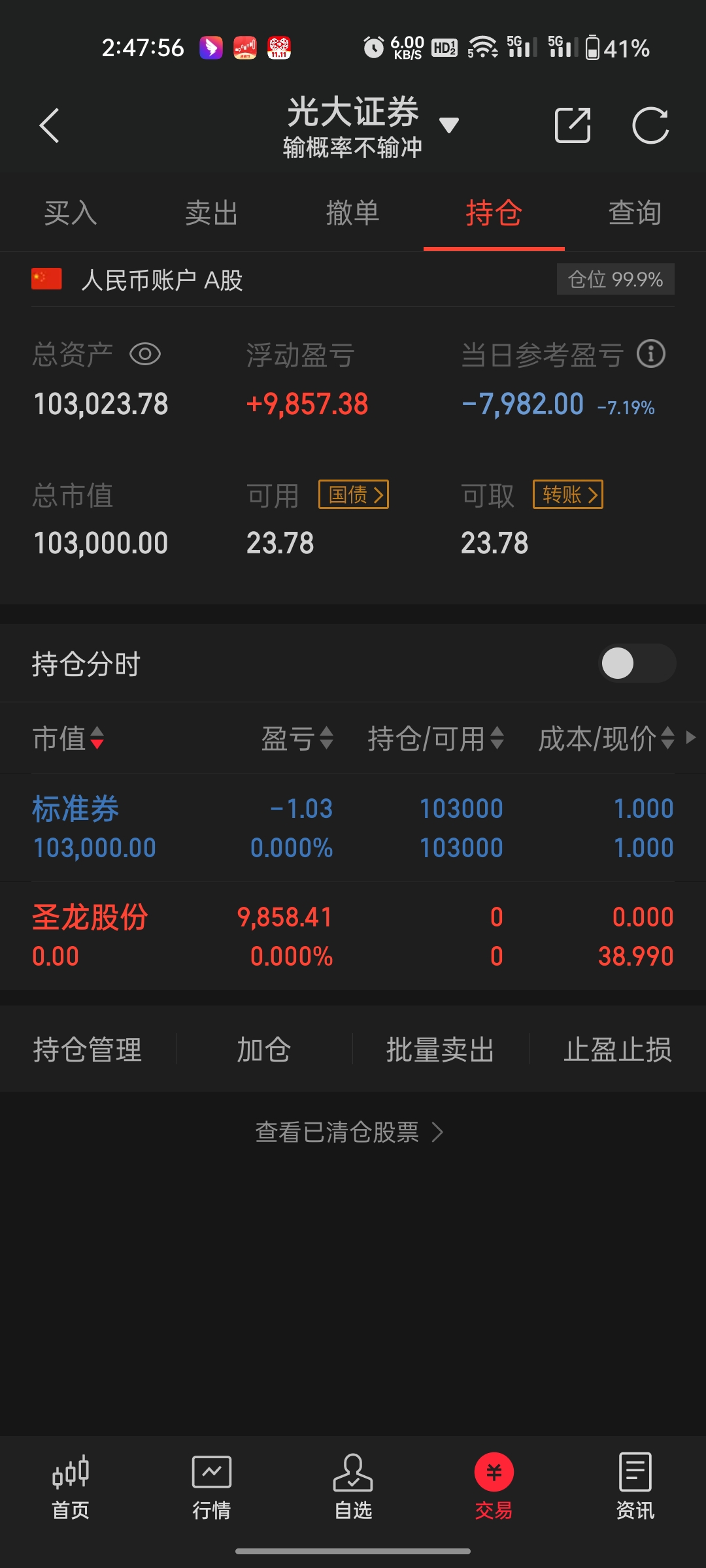706x1568 pixels.
Task: Hide total assets with the eye icon
Action: click(x=145, y=355)
